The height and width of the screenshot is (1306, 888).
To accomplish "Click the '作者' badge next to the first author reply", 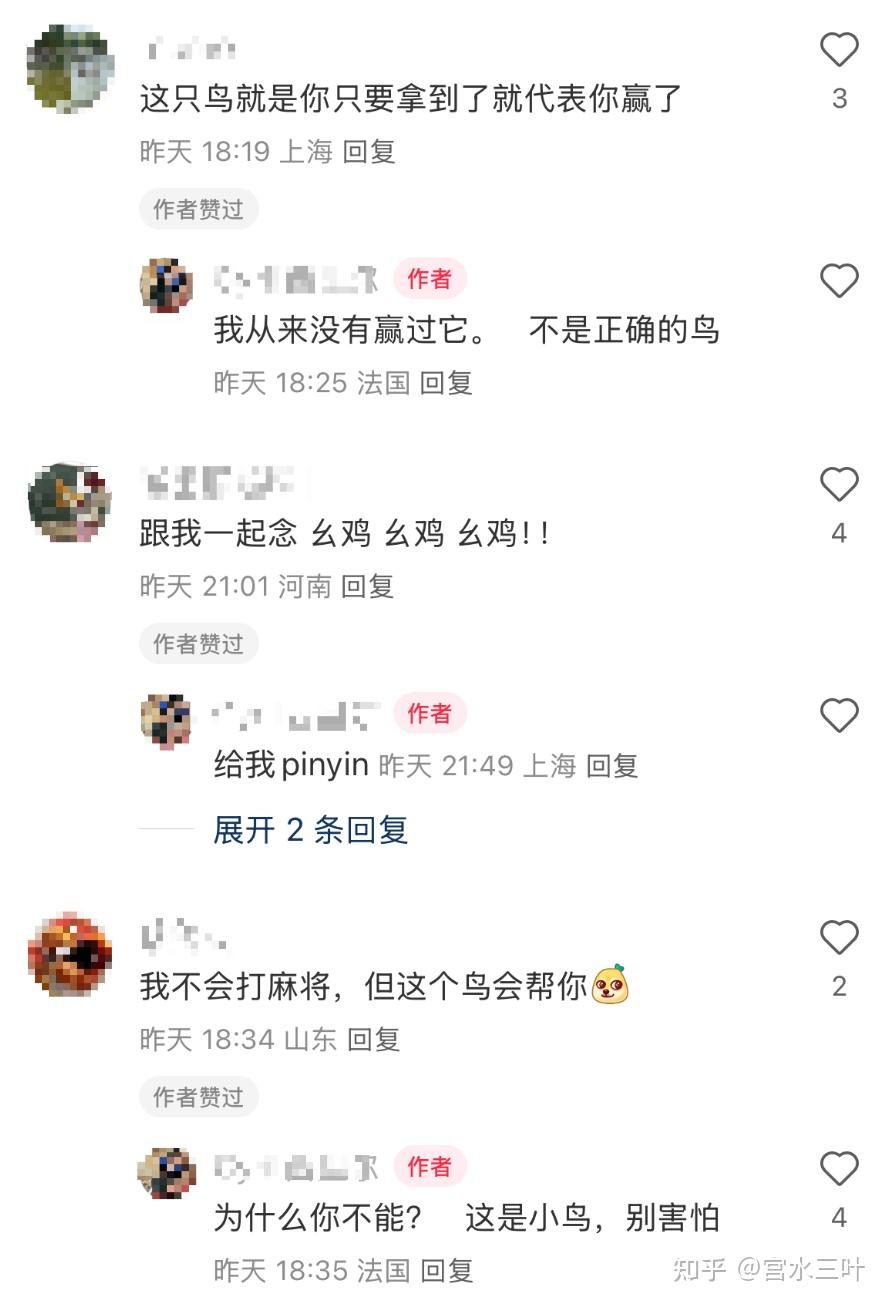I will pyautogui.click(x=429, y=280).
